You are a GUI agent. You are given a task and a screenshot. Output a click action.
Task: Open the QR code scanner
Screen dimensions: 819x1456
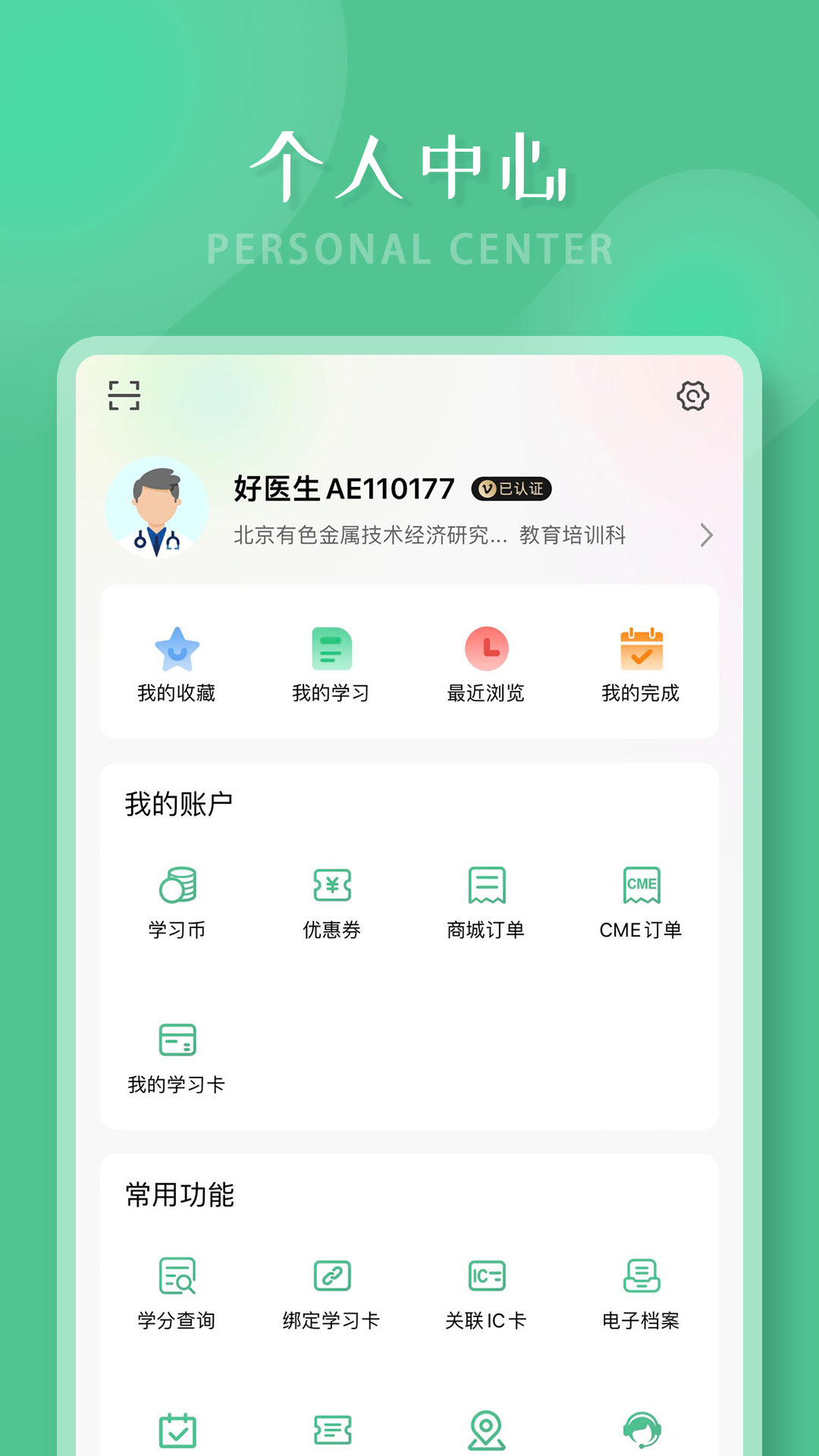coord(126,395)
